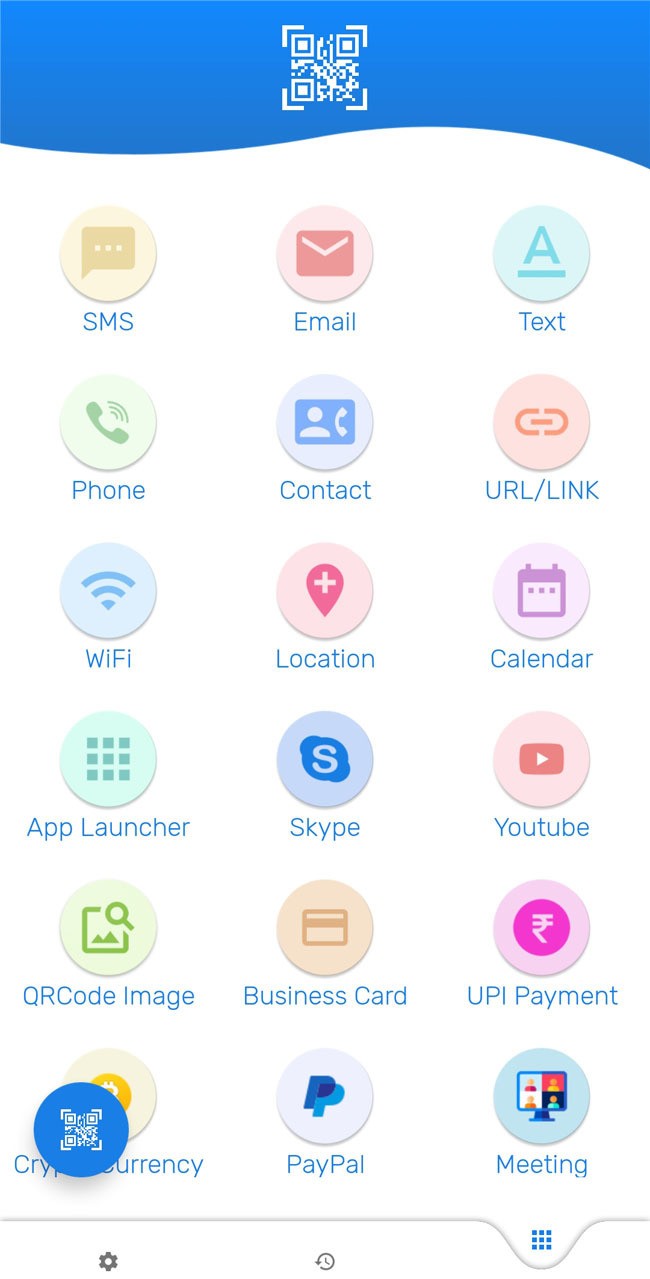The width and height of the screenshot is (650, 1279).
Task: Select URL/LINK code type
Action: point(541,423)
